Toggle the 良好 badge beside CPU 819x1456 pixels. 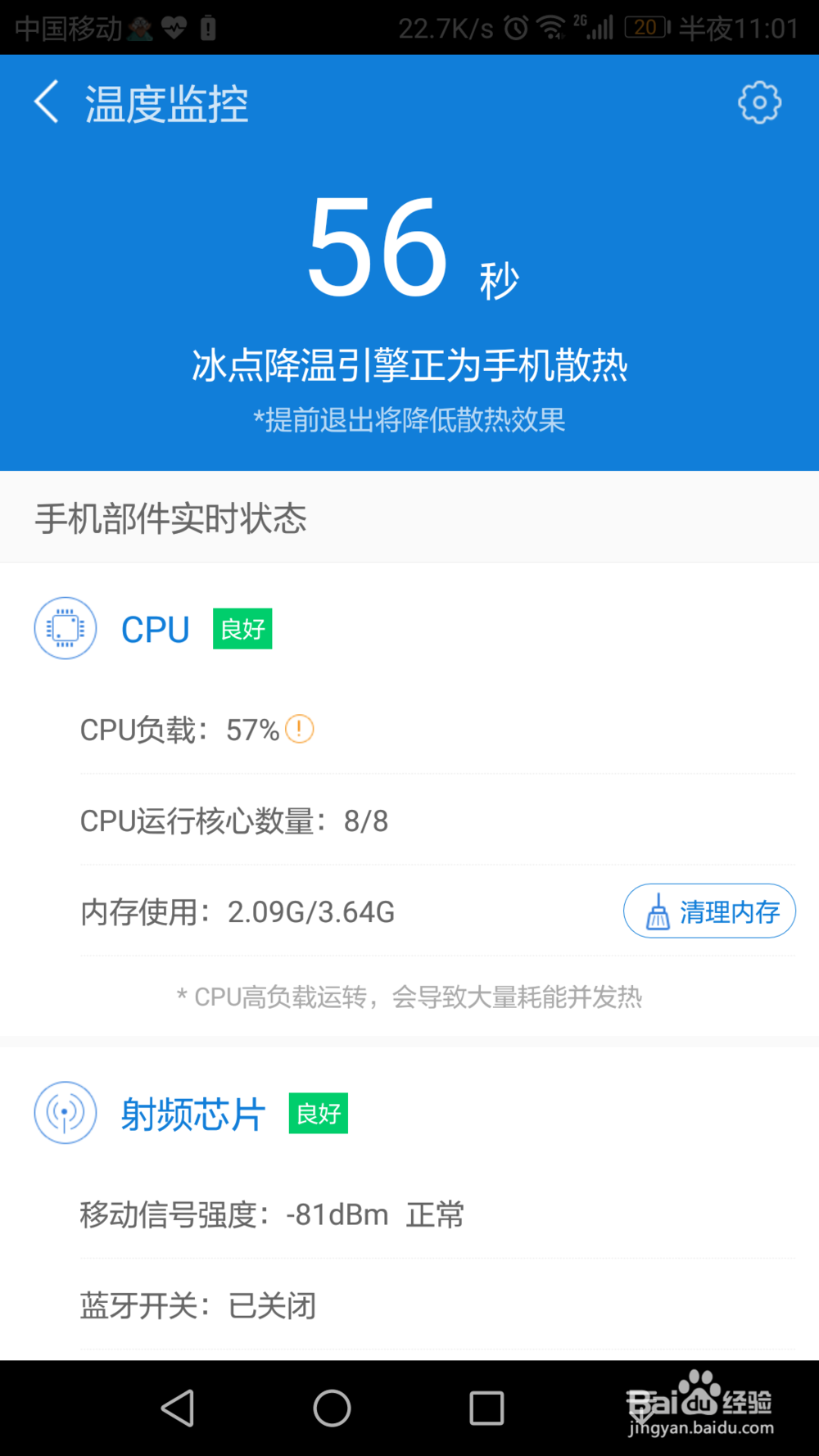242,628
